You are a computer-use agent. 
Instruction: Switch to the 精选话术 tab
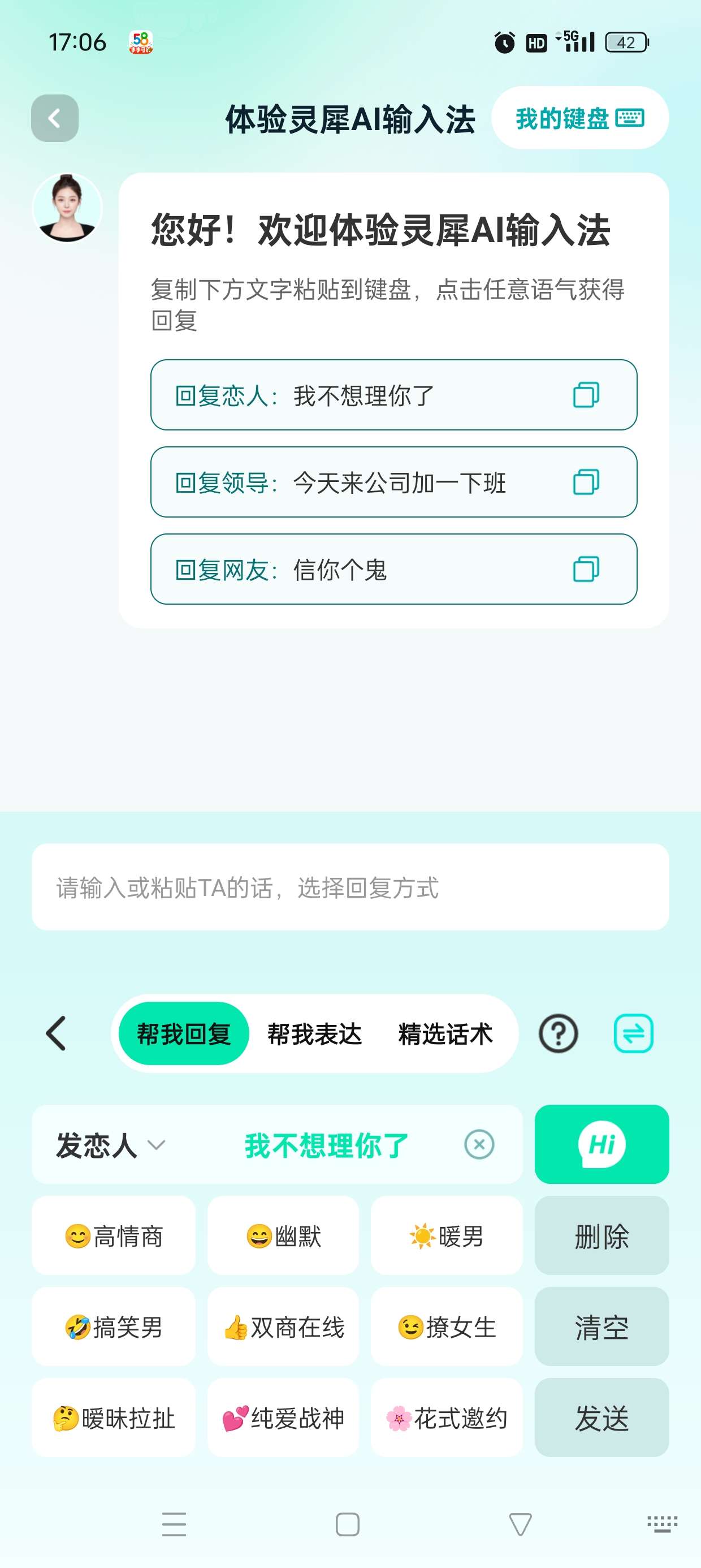(445, 1033)
